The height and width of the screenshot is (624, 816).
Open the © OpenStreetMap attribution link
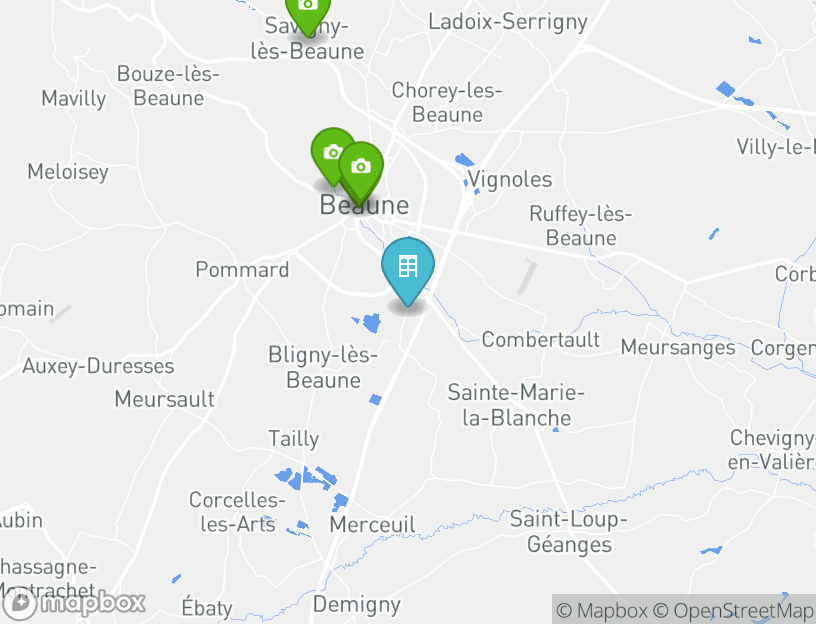[x=734, y=610]
